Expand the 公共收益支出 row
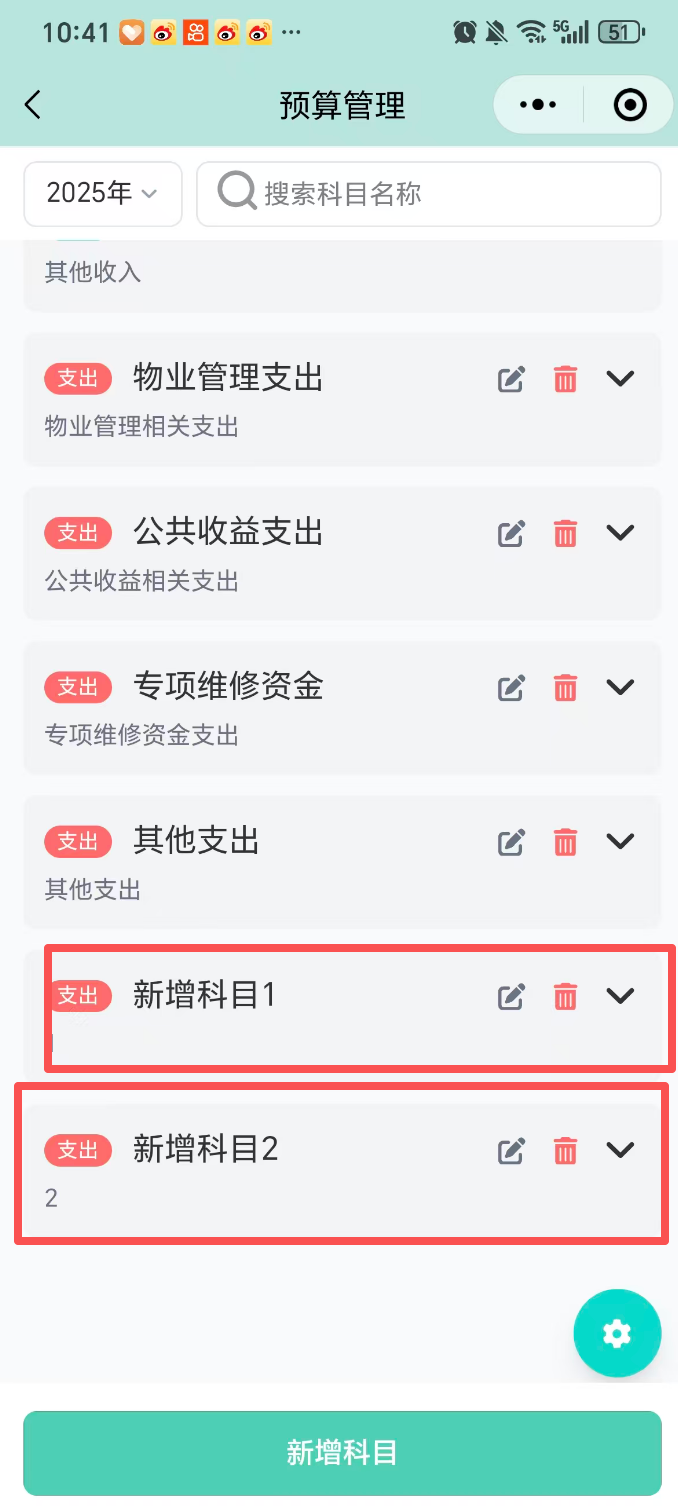 coord(621,532)
